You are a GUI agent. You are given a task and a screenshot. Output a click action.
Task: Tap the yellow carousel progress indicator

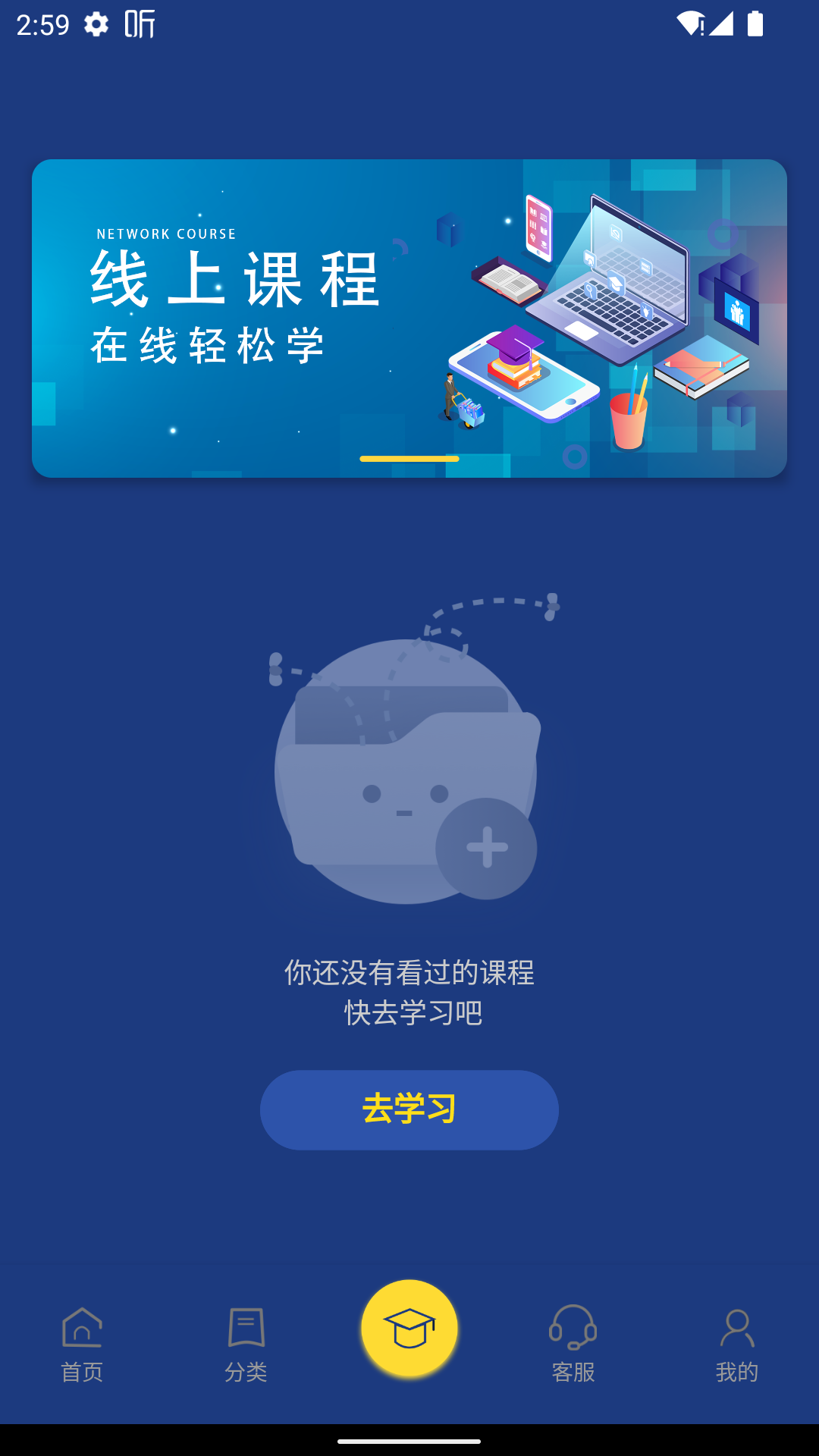[x=409, y=459]
